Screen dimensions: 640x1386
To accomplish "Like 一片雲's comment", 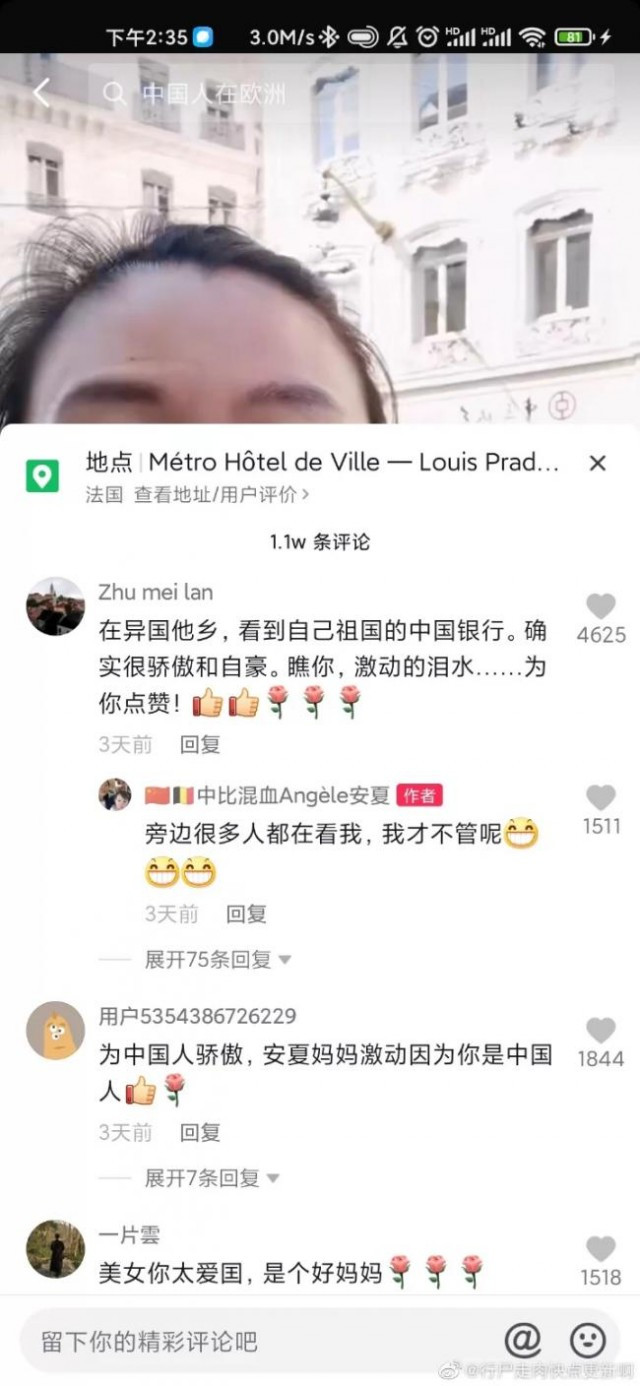I will click(601, 1249).
